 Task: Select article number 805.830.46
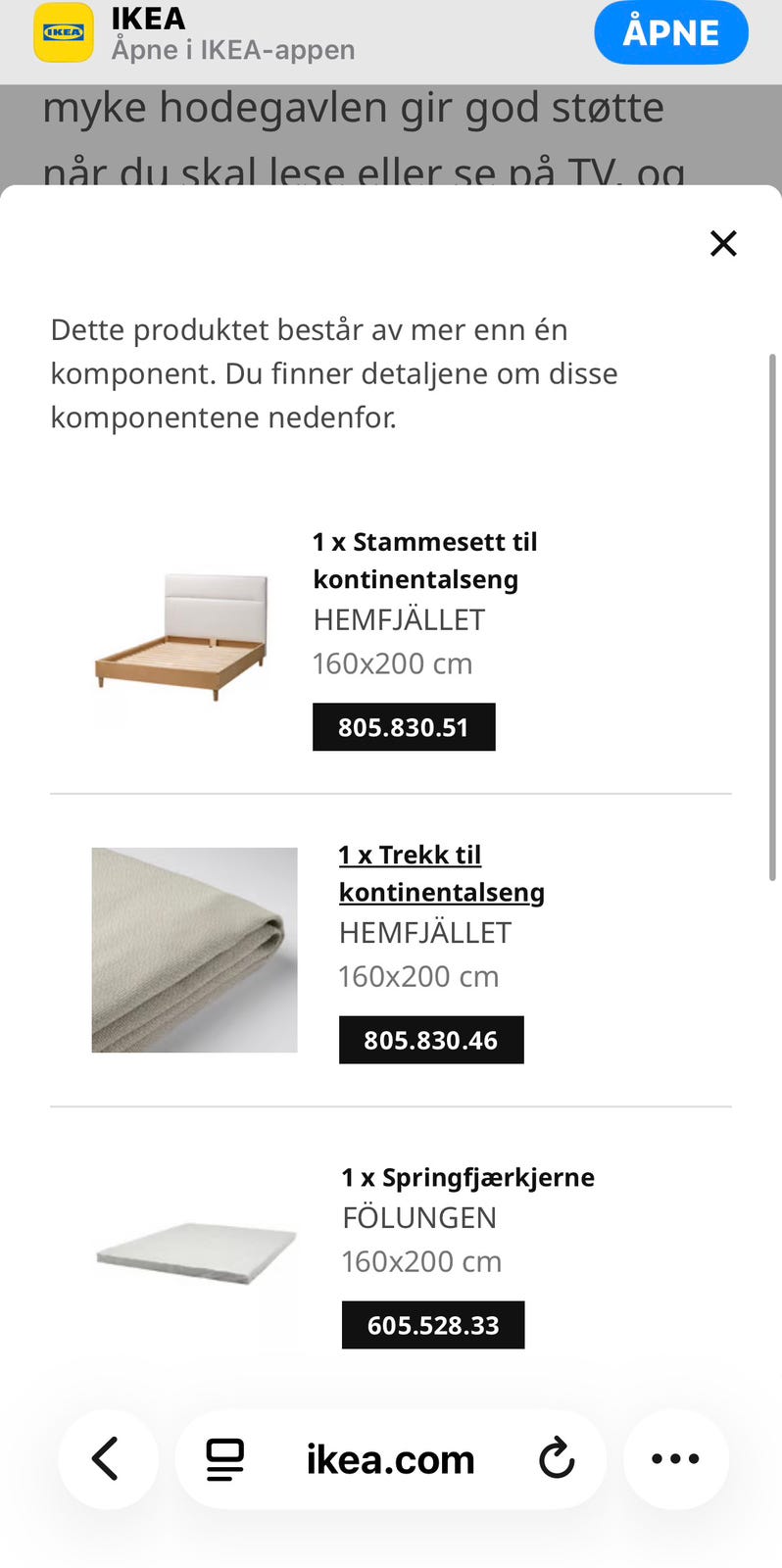coord(430,1039)
